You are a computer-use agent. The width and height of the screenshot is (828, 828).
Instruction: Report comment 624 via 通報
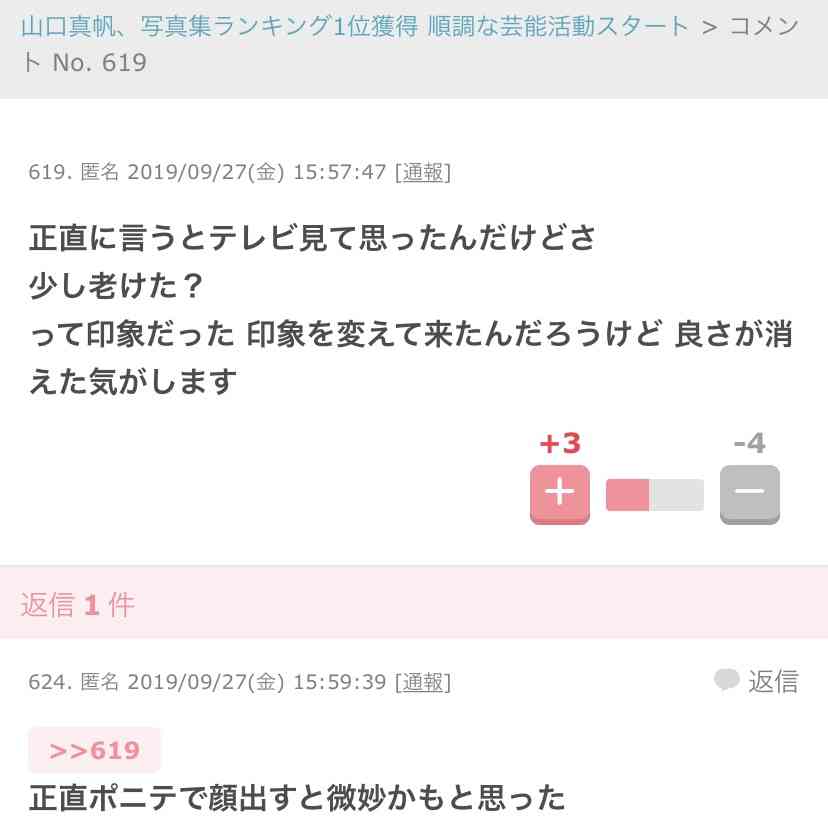pyautogui.click(x=423, y=682)
